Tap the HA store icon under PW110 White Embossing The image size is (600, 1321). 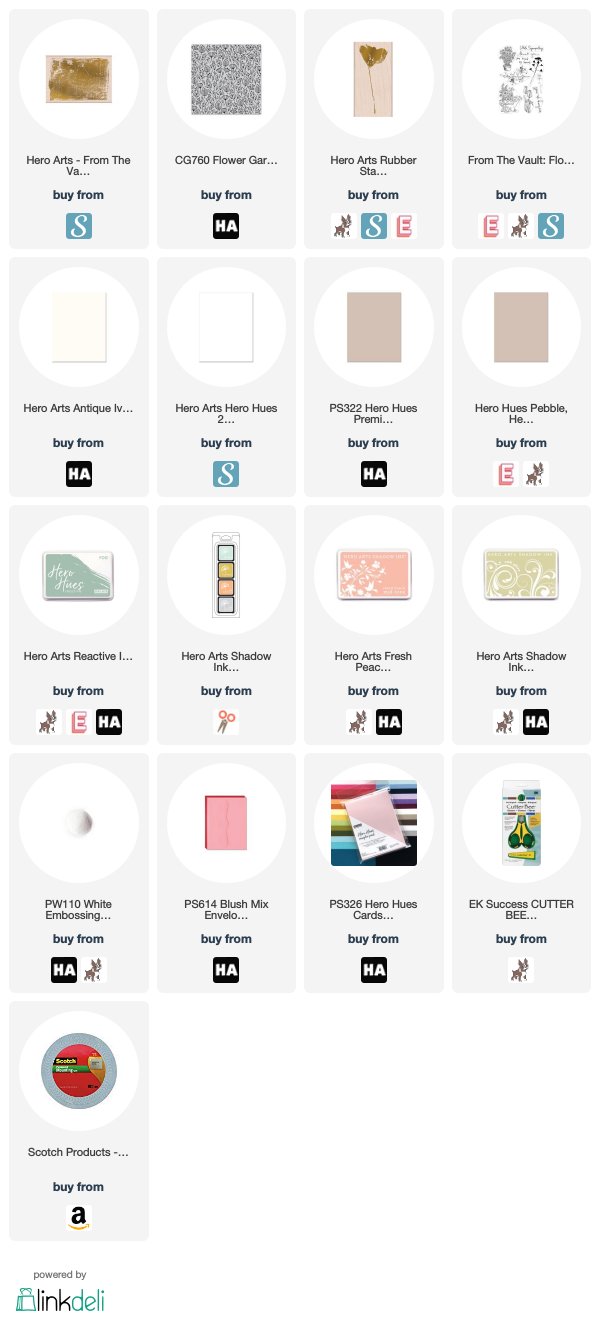(64, 971)
